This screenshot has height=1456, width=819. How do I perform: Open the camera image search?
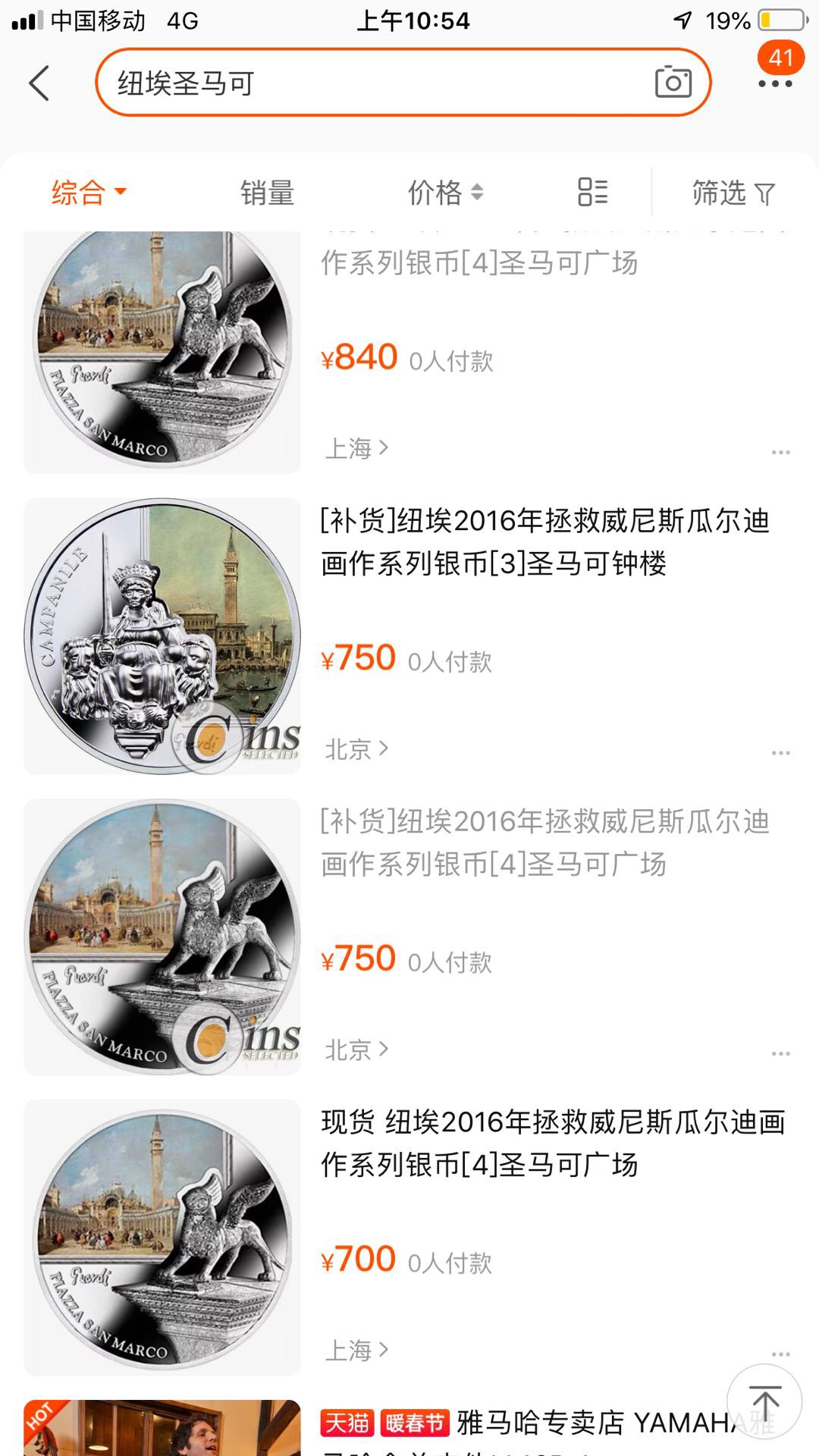[673, 82]
